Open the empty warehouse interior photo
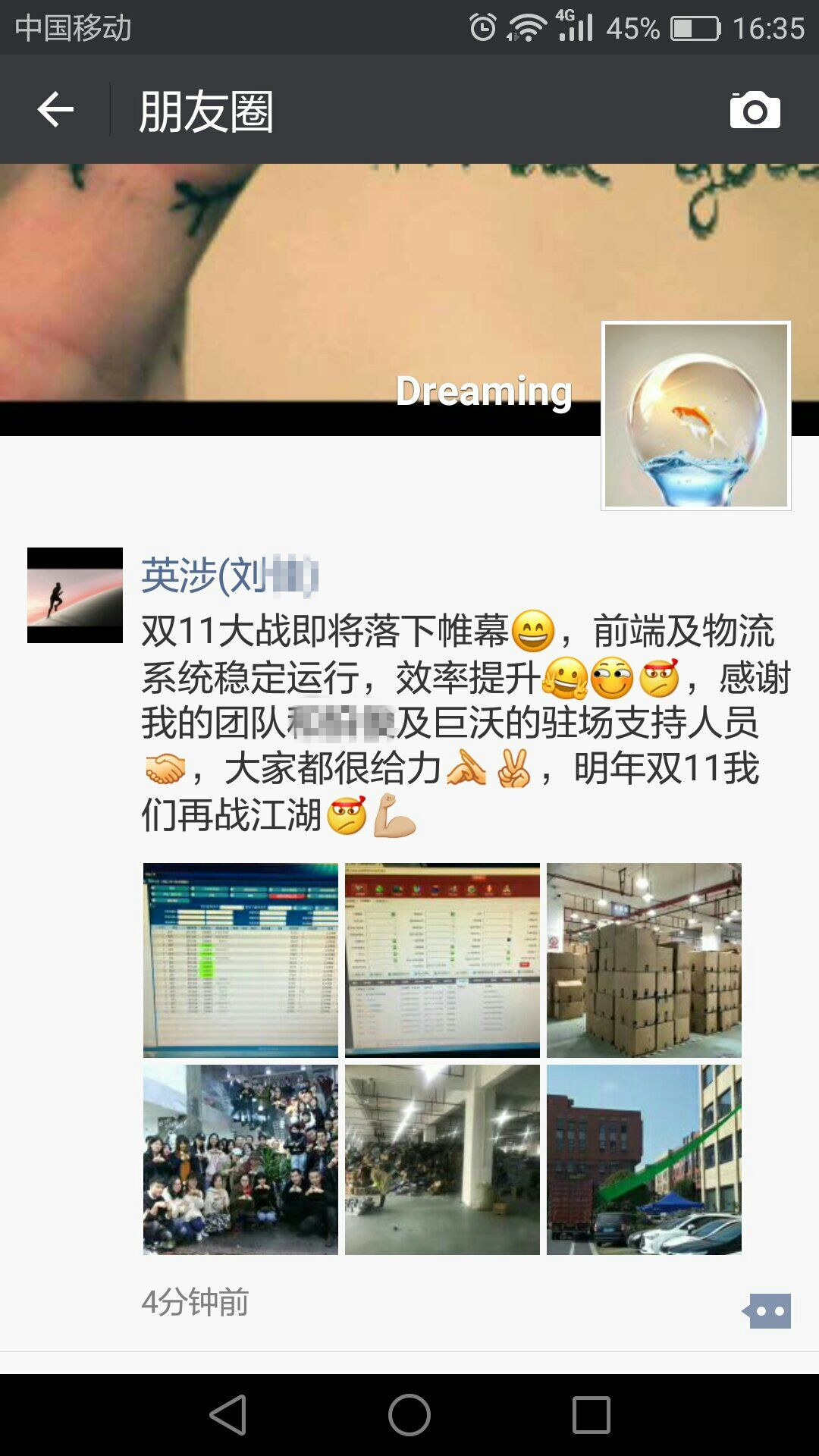 [x=442, y=1159]
